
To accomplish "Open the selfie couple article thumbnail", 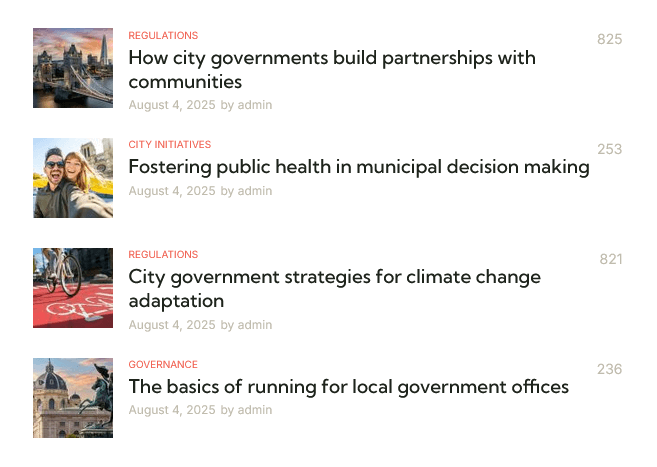I will tap(73, 178).
